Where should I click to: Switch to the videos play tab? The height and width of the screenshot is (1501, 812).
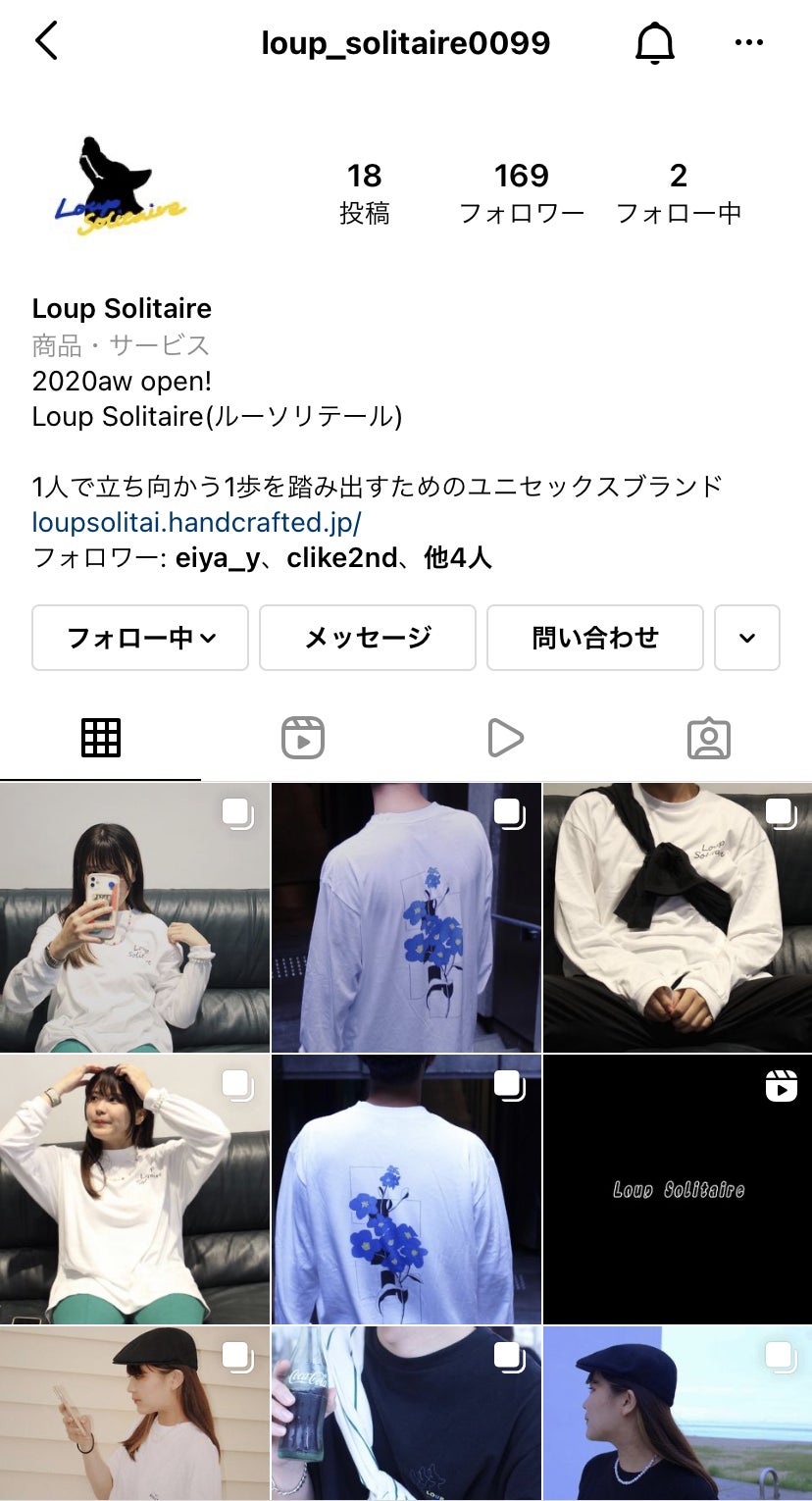tap(505, 738)
